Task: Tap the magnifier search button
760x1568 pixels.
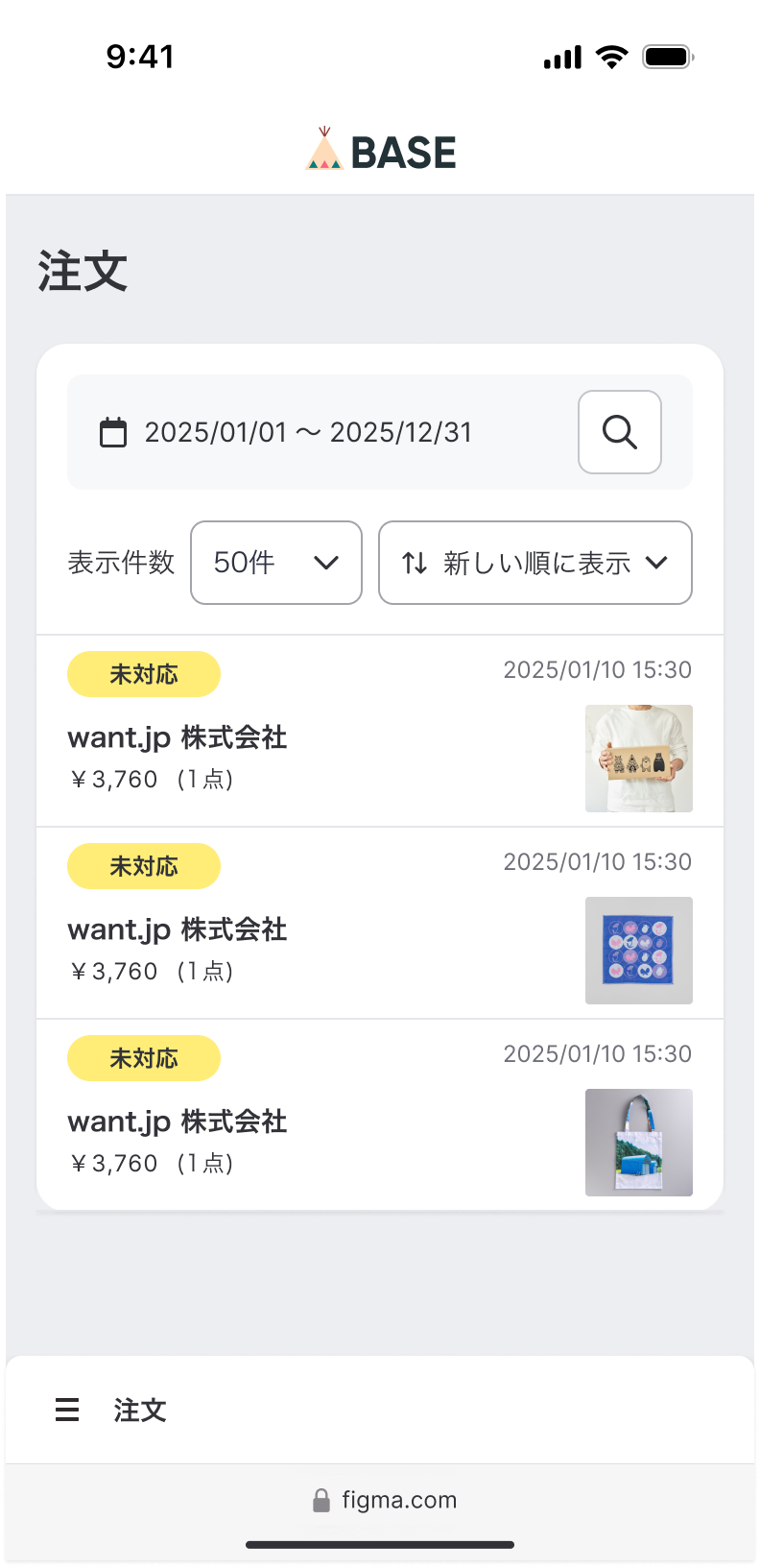Action: (620, 432)
